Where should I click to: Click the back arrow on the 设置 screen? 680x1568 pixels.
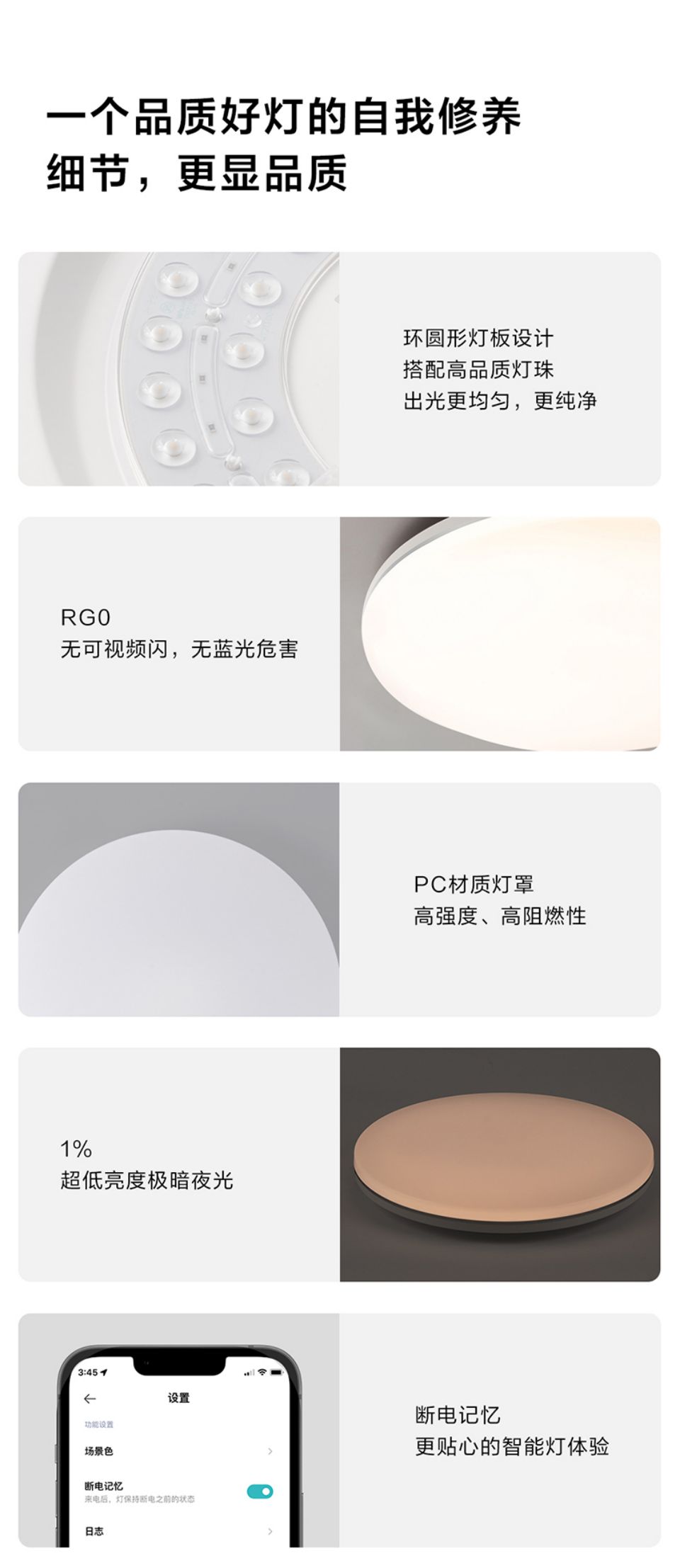click(x=89, y=1398)
